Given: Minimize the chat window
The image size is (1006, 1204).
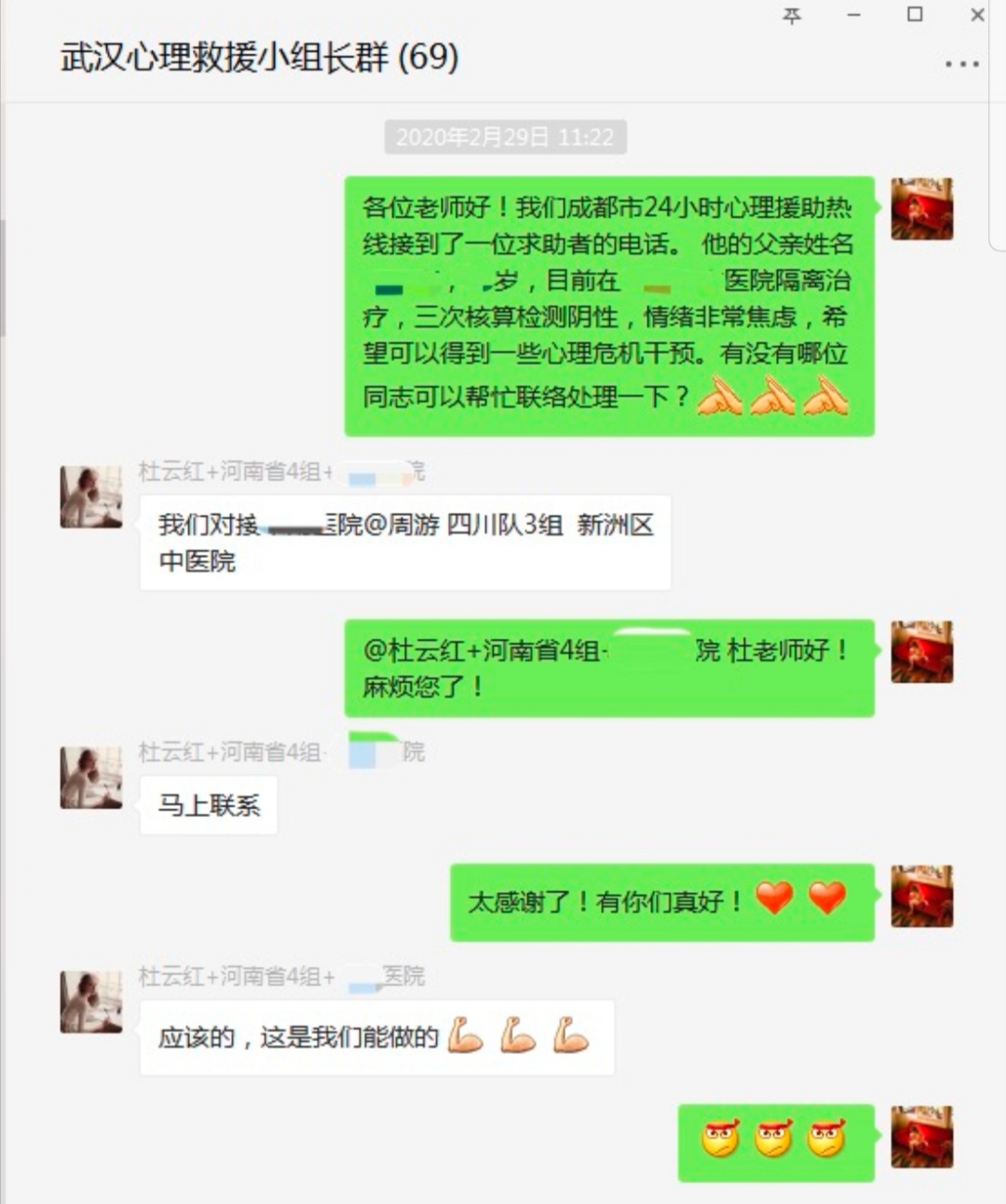Looking at the screenshot, I should (853, 15).
